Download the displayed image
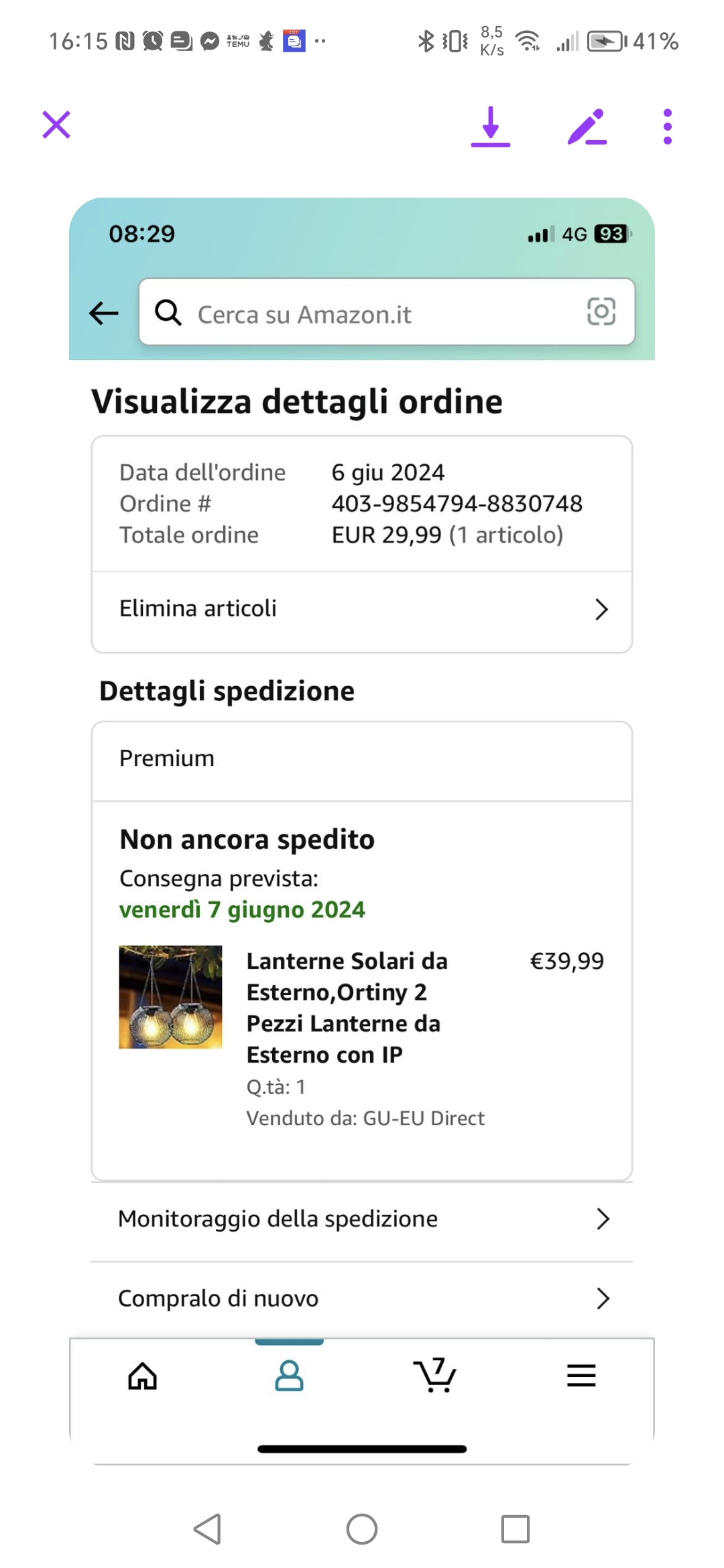Image resolution: width=724 pixels, height=1568 pixels. [491, 127]
